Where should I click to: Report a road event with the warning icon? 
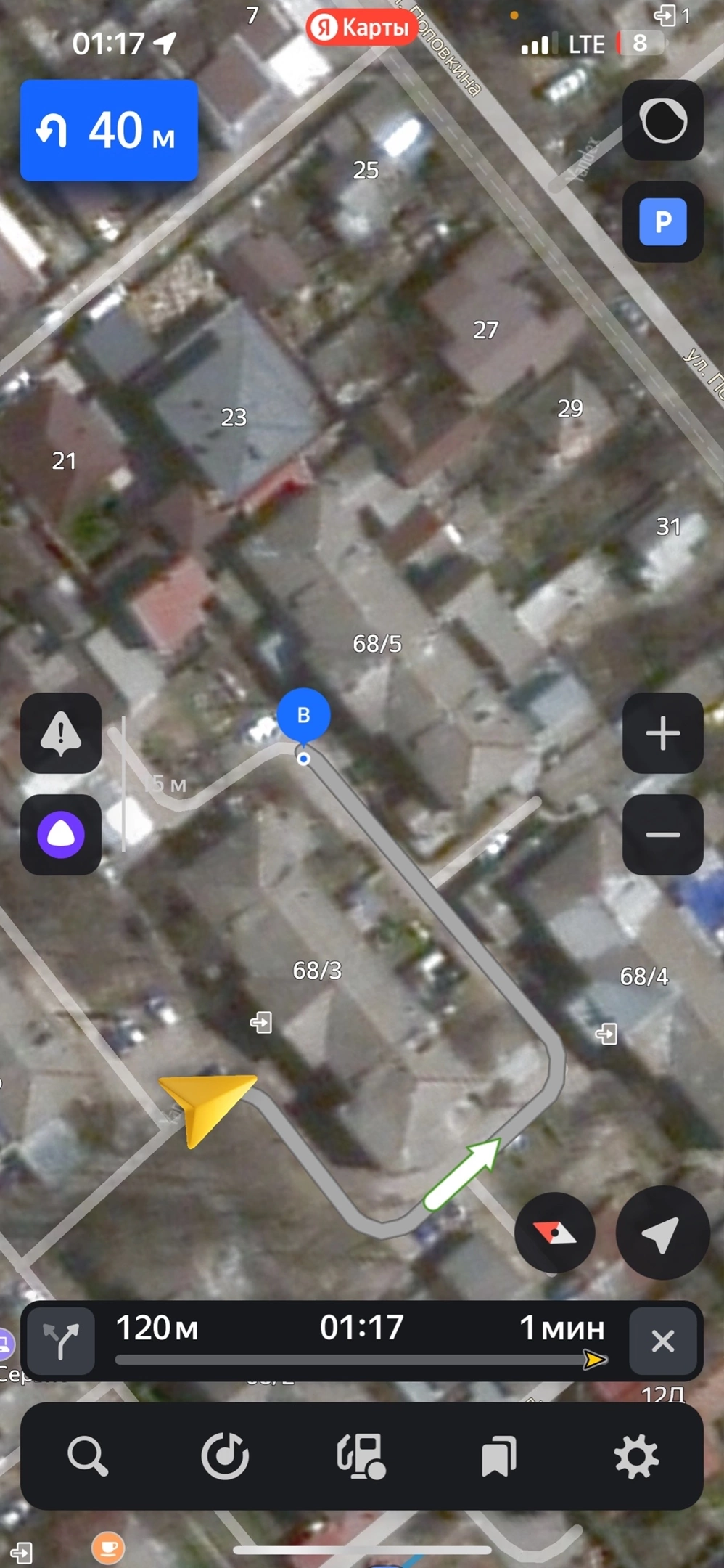click(x=61, y=732)
